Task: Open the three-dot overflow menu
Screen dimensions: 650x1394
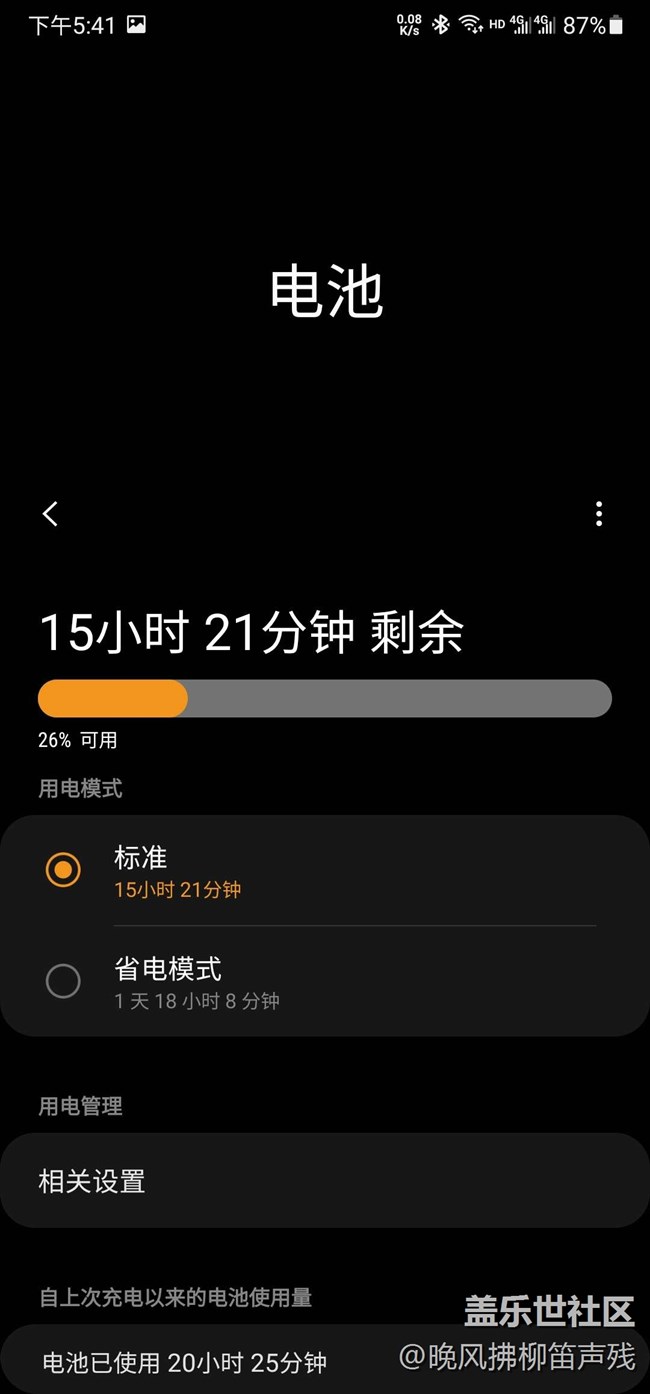Action: [x=599, y=514]
